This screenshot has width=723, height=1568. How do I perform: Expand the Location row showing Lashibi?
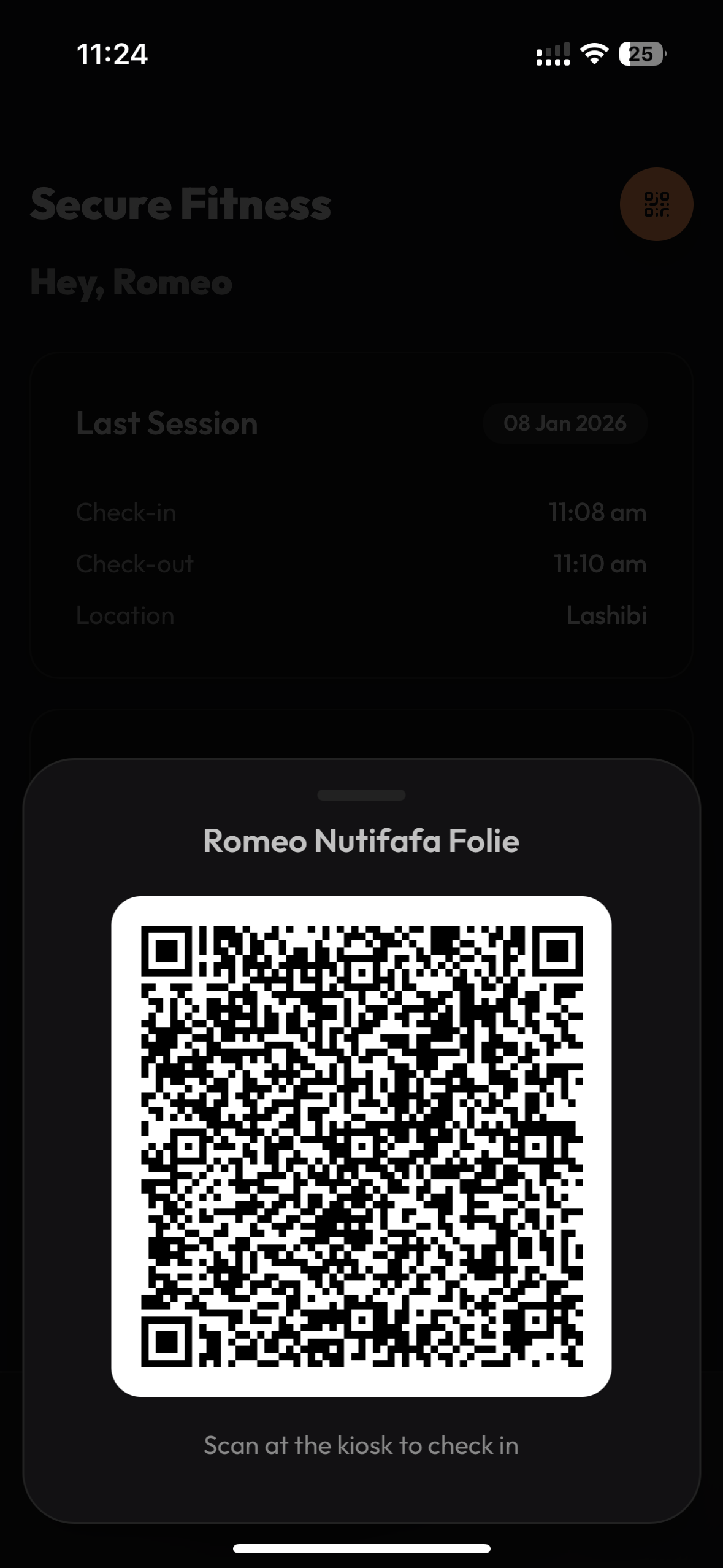[362, 615]
